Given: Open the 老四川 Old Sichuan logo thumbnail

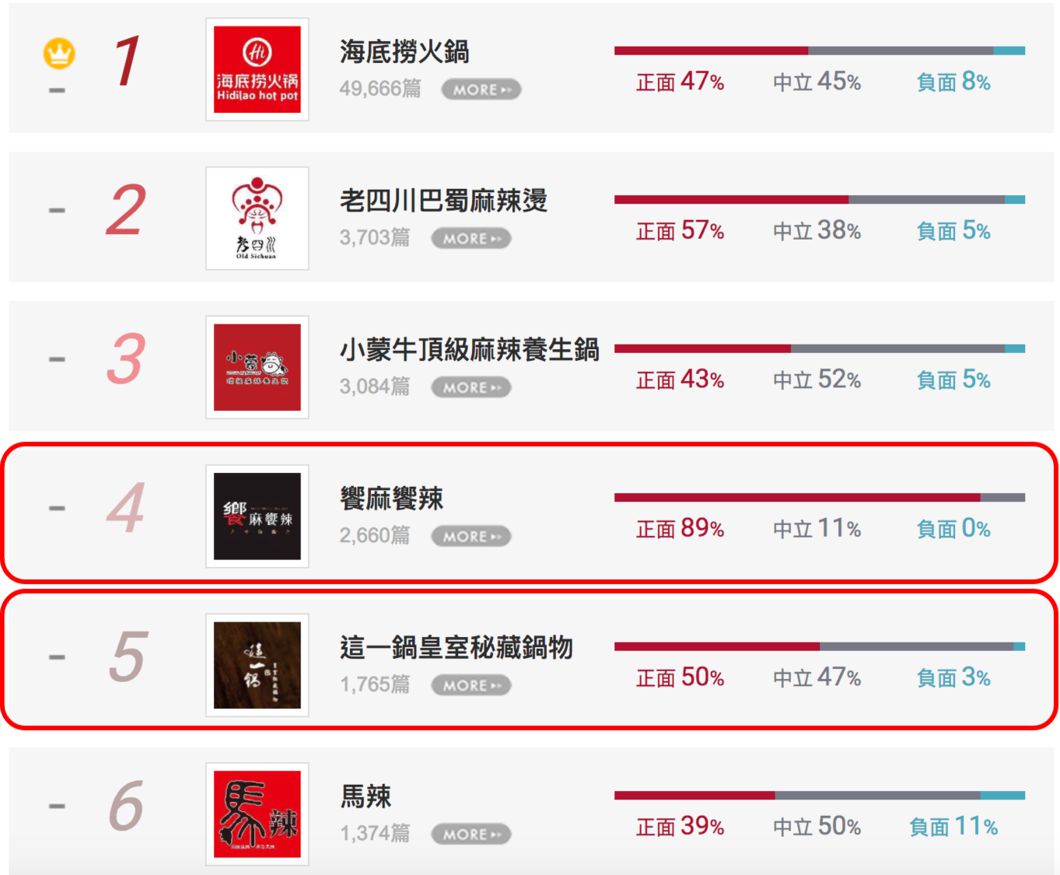Looking at the screenshot, I should coord(257,218).
